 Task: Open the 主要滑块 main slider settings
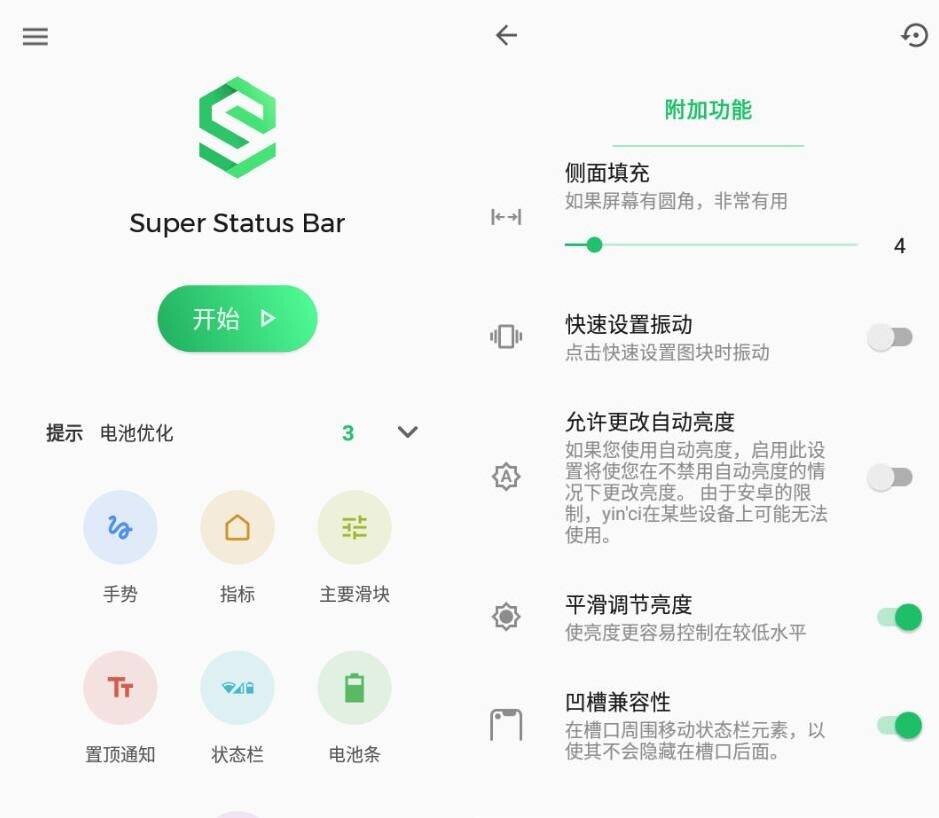click(354, 527)
